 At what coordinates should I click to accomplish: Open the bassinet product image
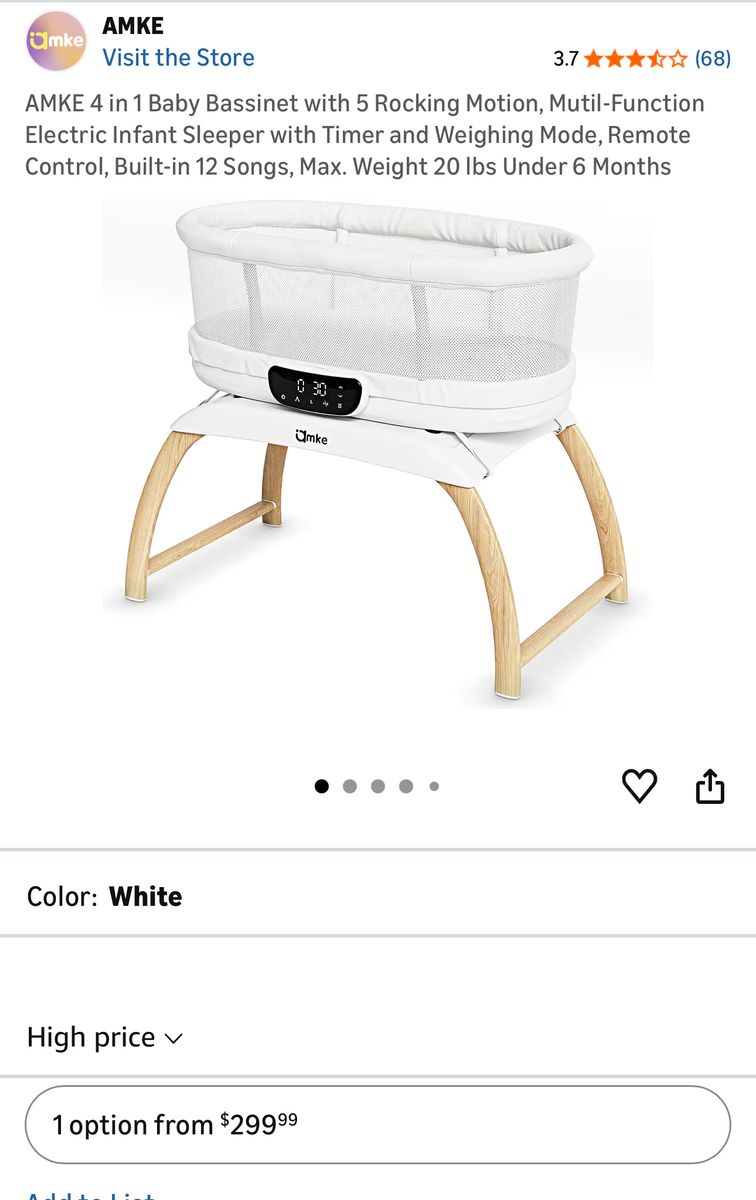point(378,450)
